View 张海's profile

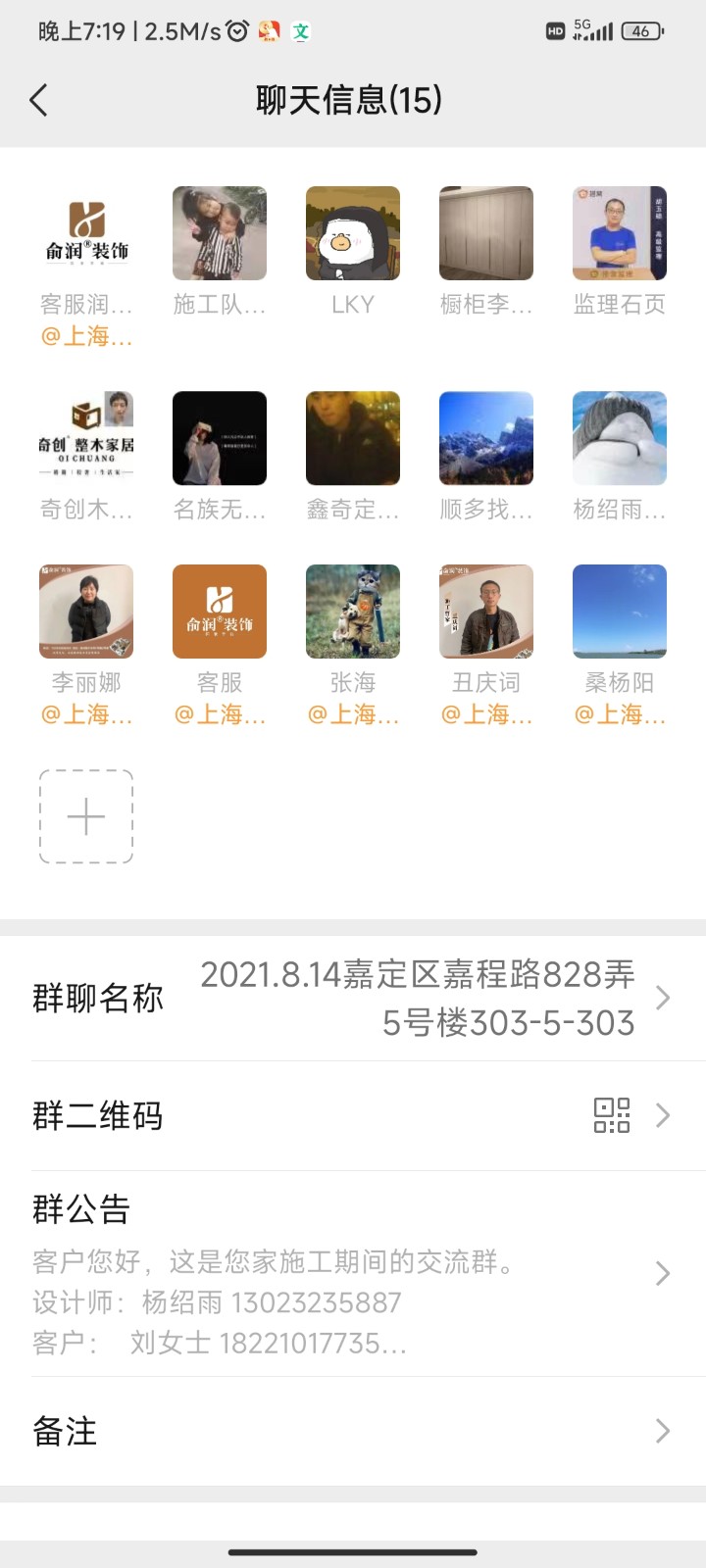(353, 612)
